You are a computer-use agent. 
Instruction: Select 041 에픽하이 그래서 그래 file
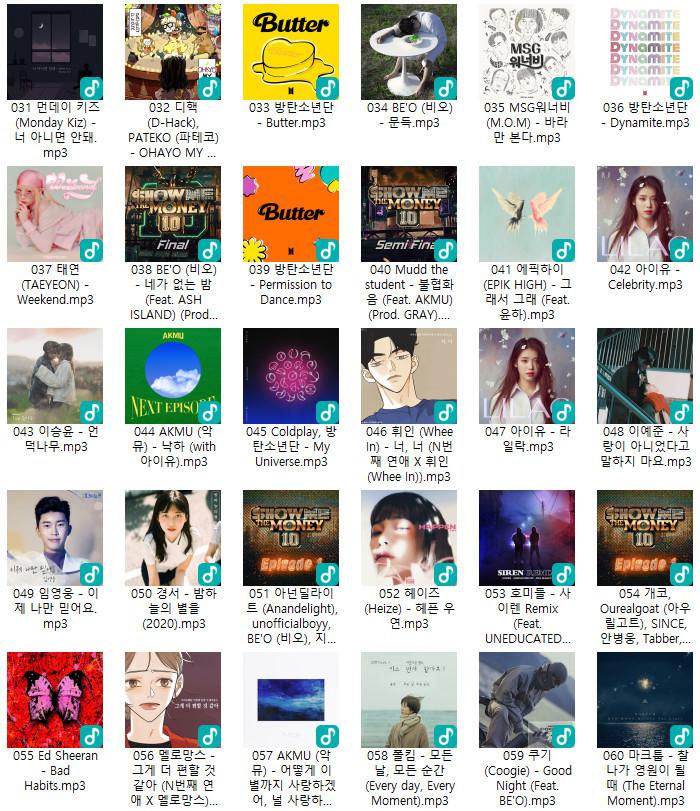point(526,215)
